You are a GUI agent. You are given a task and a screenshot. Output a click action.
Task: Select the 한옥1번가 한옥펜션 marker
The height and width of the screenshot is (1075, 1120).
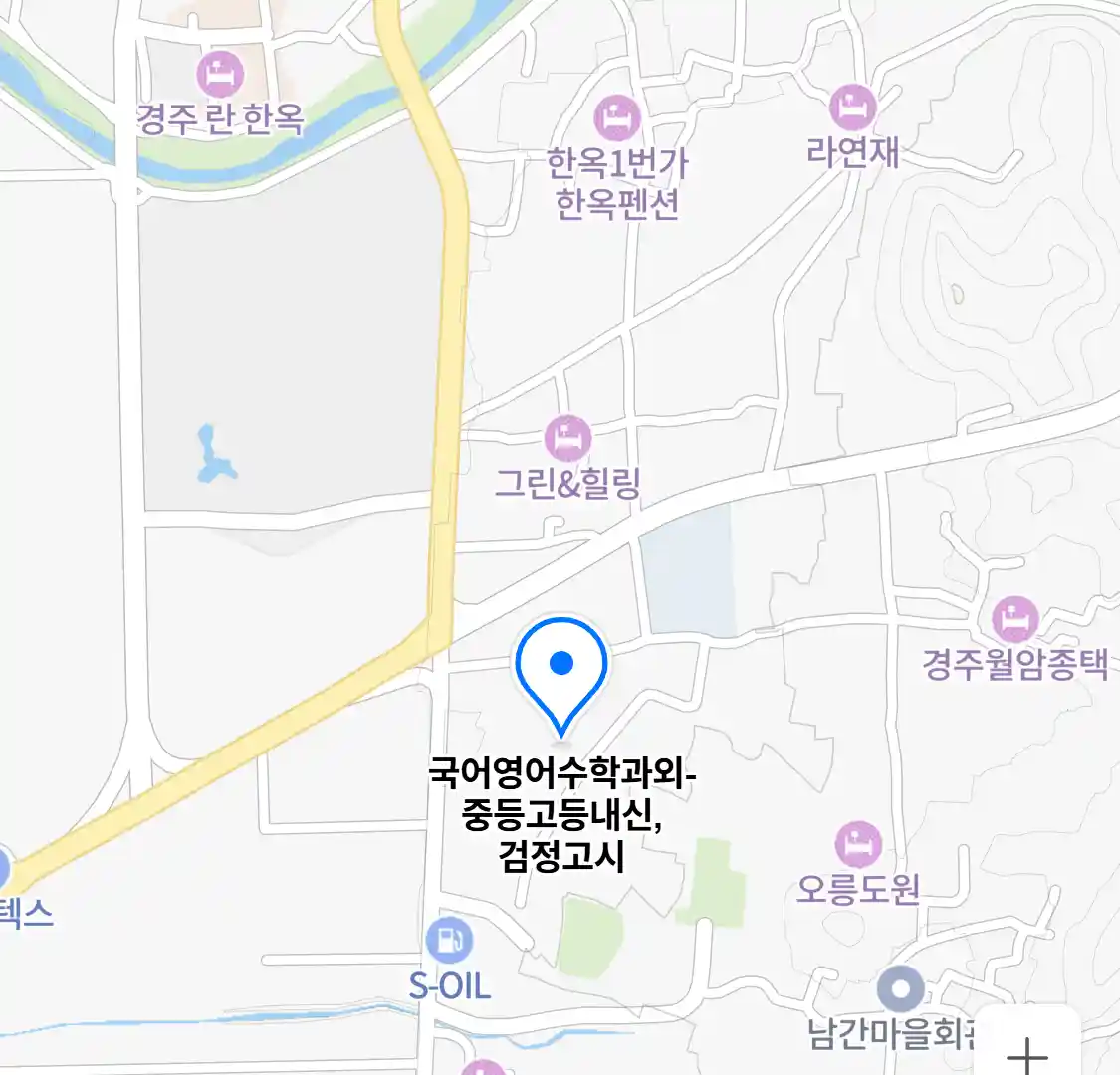click(x=617, y=118)
